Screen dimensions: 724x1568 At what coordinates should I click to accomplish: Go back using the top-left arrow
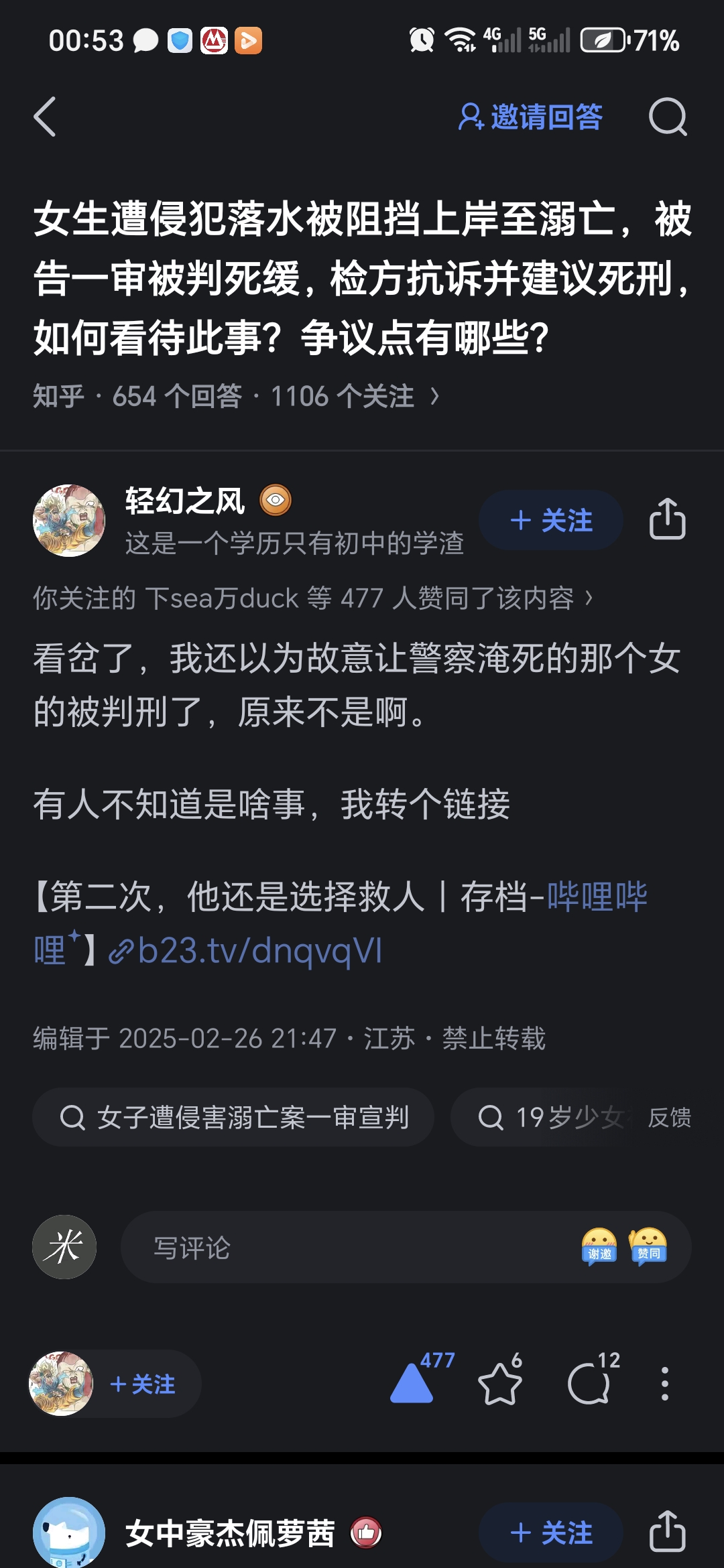click(45, 117)
